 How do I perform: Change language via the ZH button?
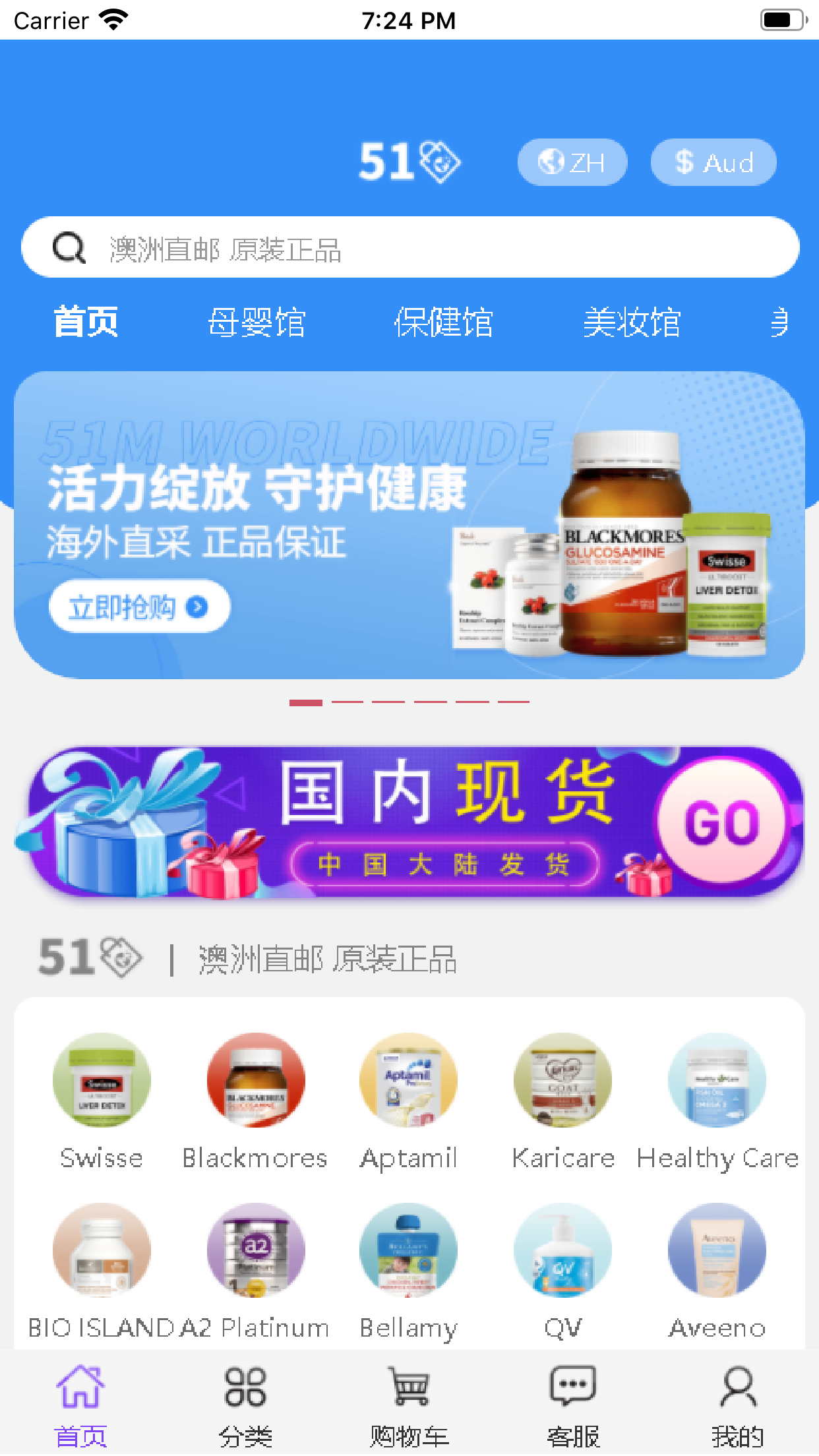click(x=572, y=162)
